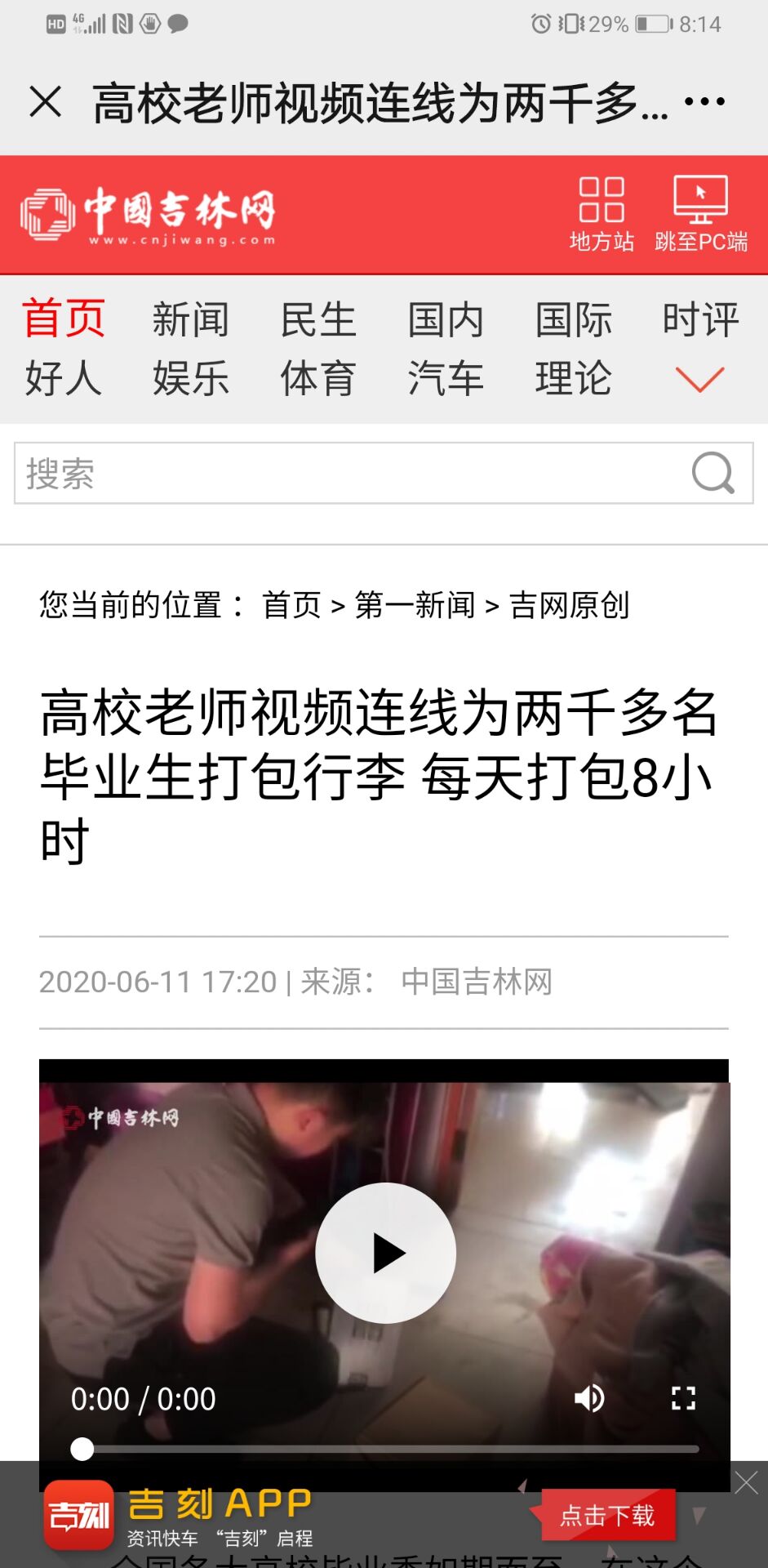Screen dimensions: 768x1568
Task: Tap the 搜索 search field
Action: click(343, 474)
